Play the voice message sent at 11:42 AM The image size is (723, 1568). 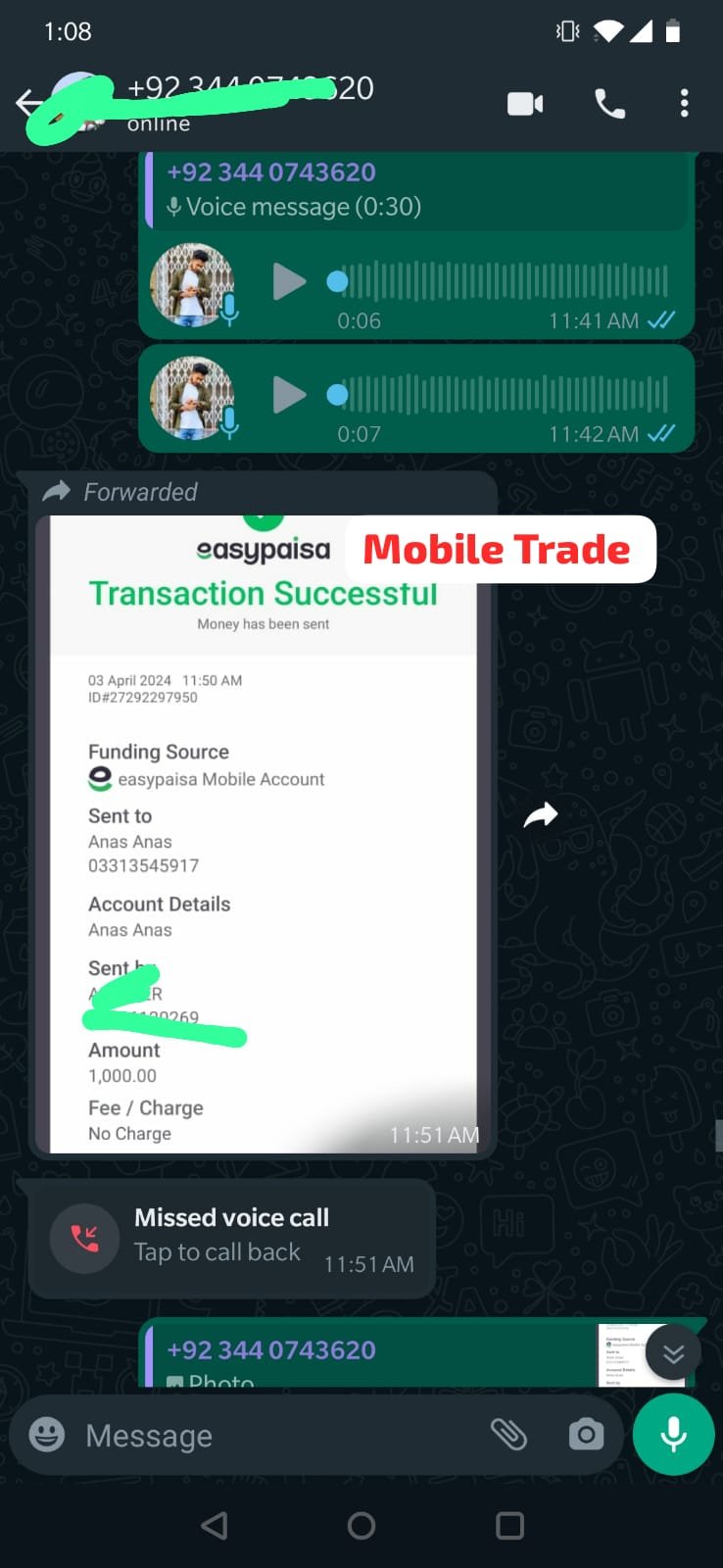point(288,396)
